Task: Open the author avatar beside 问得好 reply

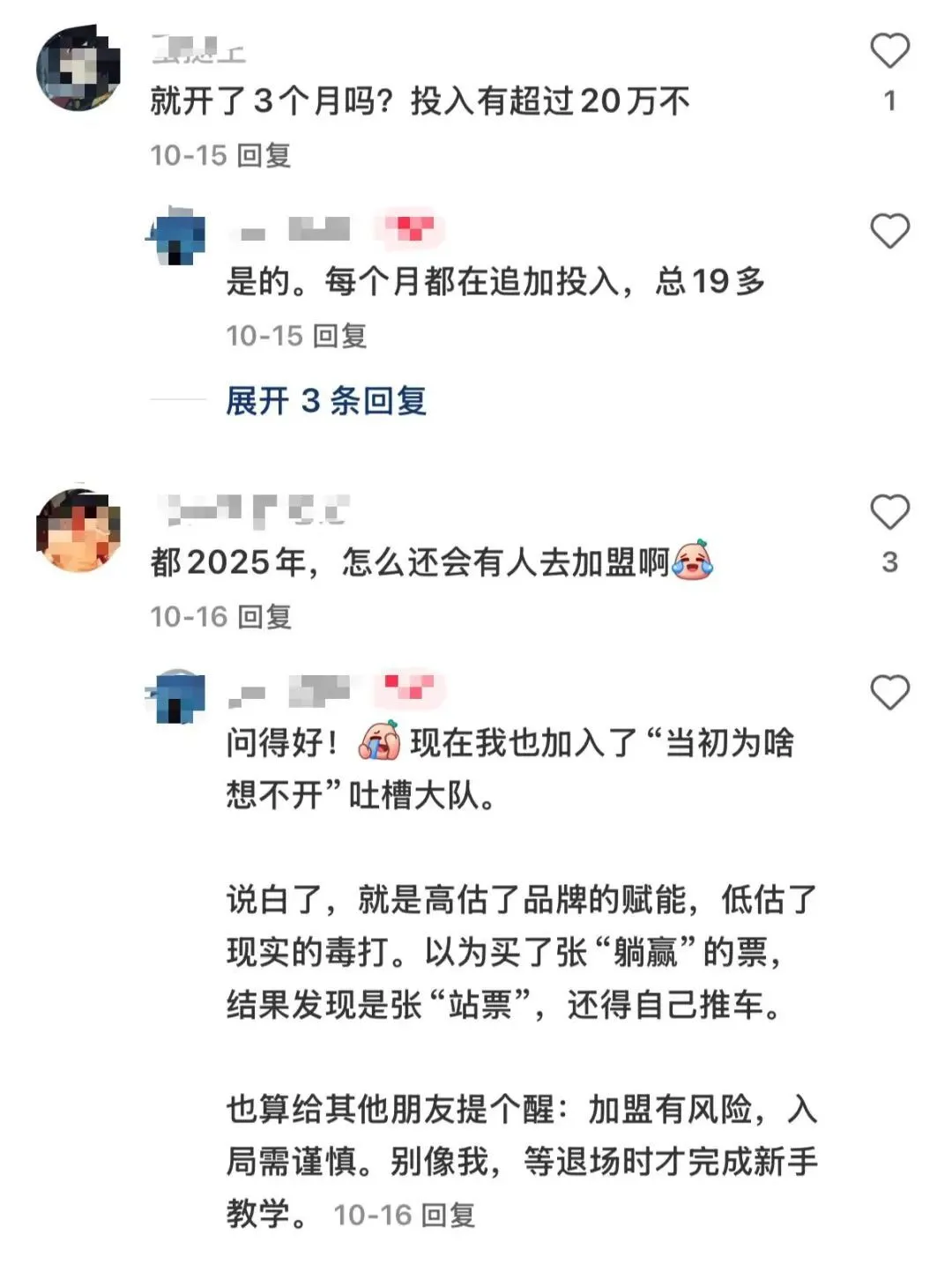Action: pos(176,696)
